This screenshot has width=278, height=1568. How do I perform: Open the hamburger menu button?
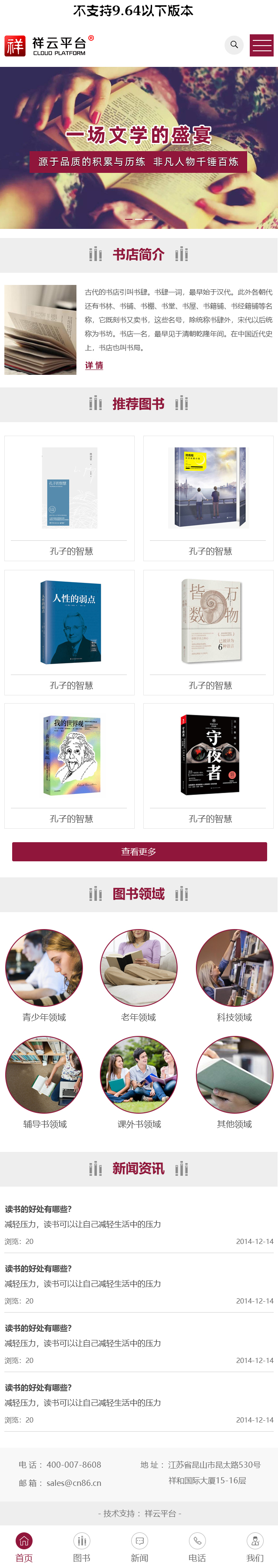tap(261, 45)
